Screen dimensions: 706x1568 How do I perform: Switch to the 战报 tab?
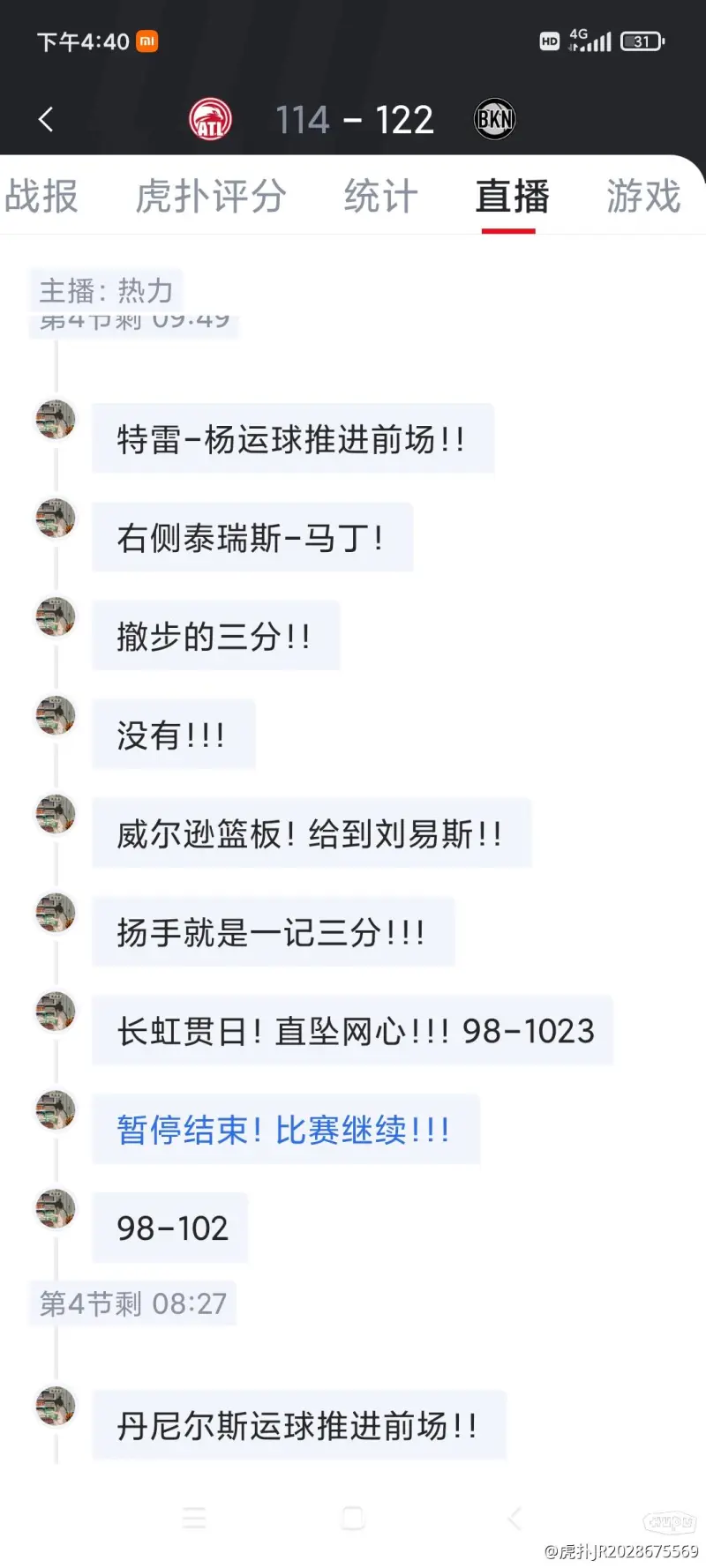[x=41, y=196]
